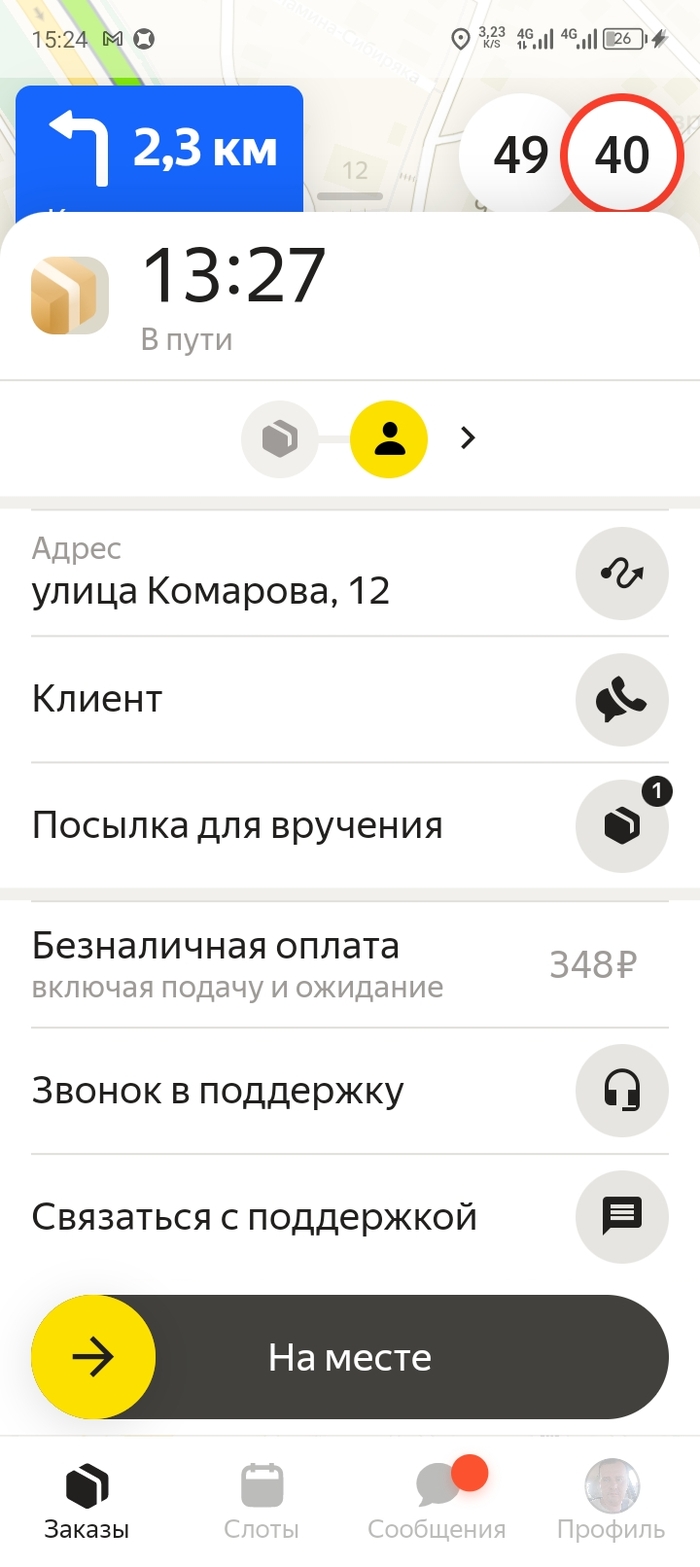
Task: Open the Слоты tab
Action: click(262, 1500)
